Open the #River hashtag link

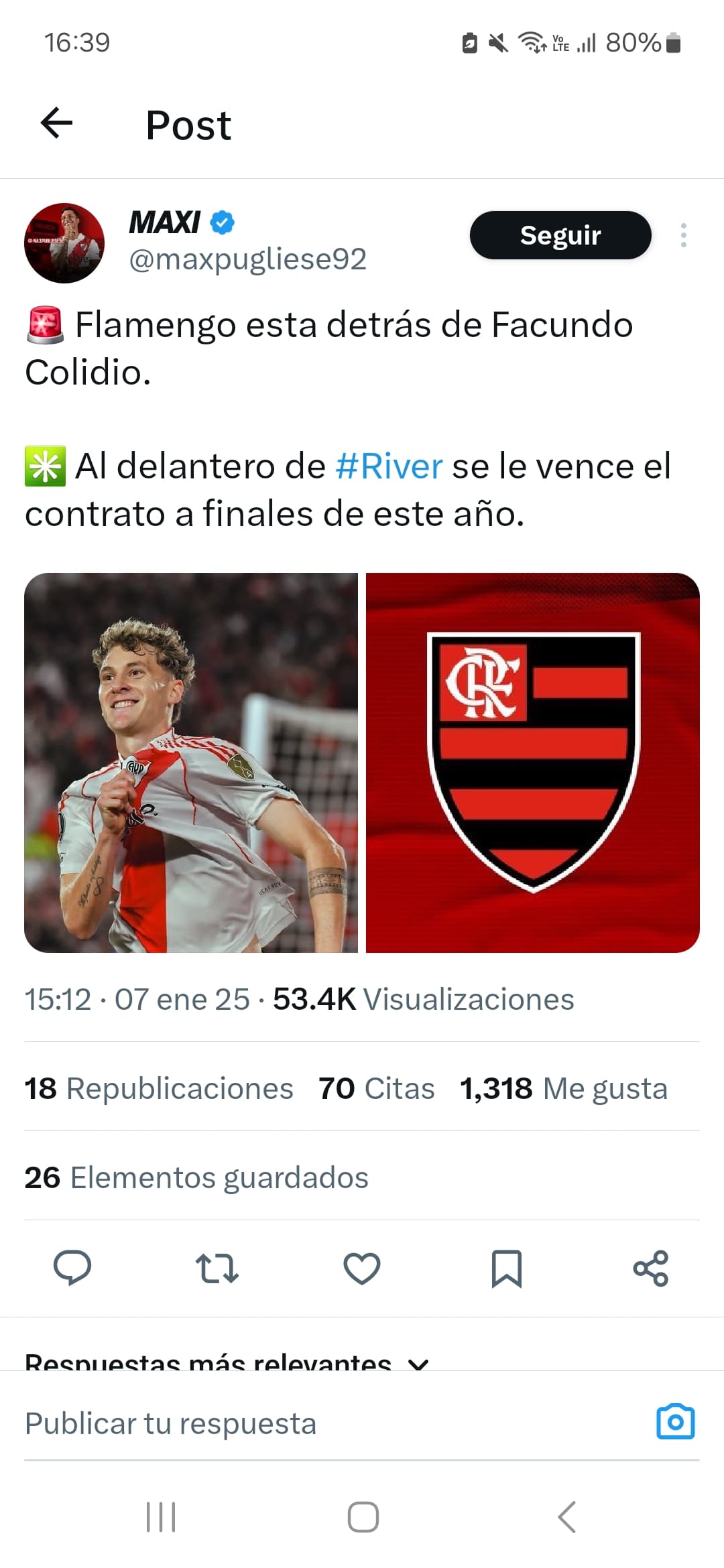(x=389, y=466)
